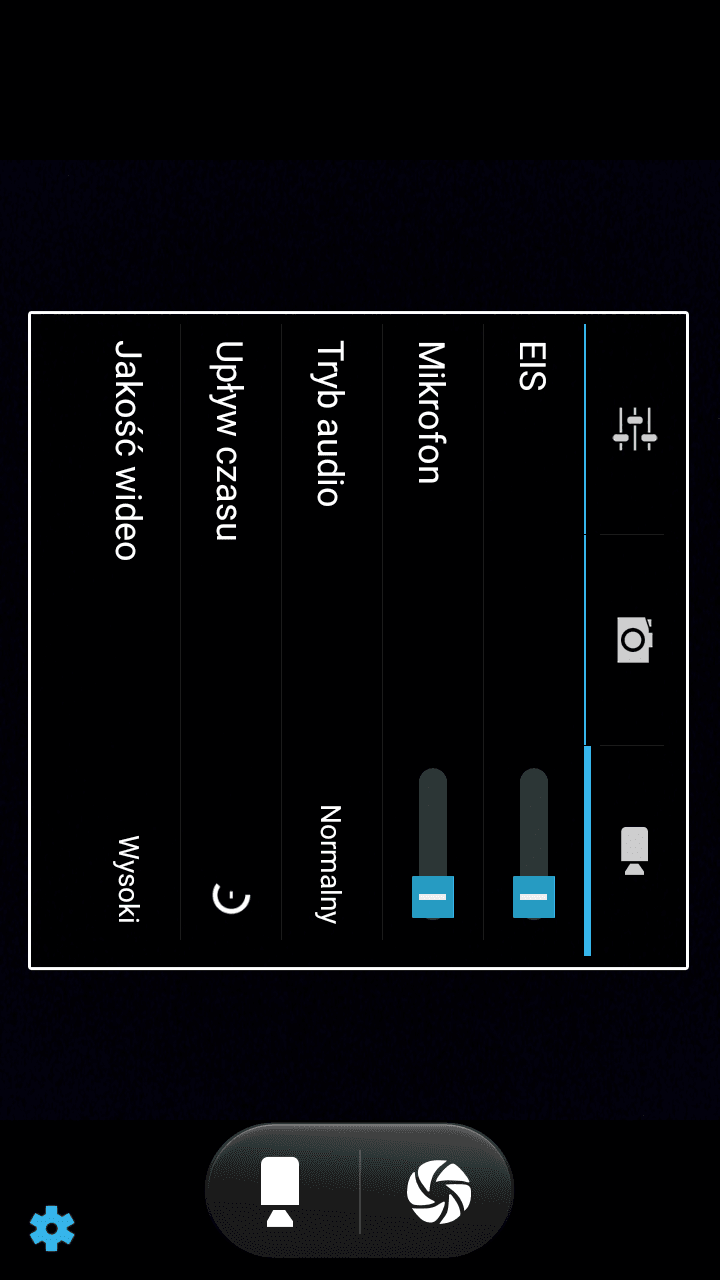Switch to the general adjustments sliders tab

(634, 429)
